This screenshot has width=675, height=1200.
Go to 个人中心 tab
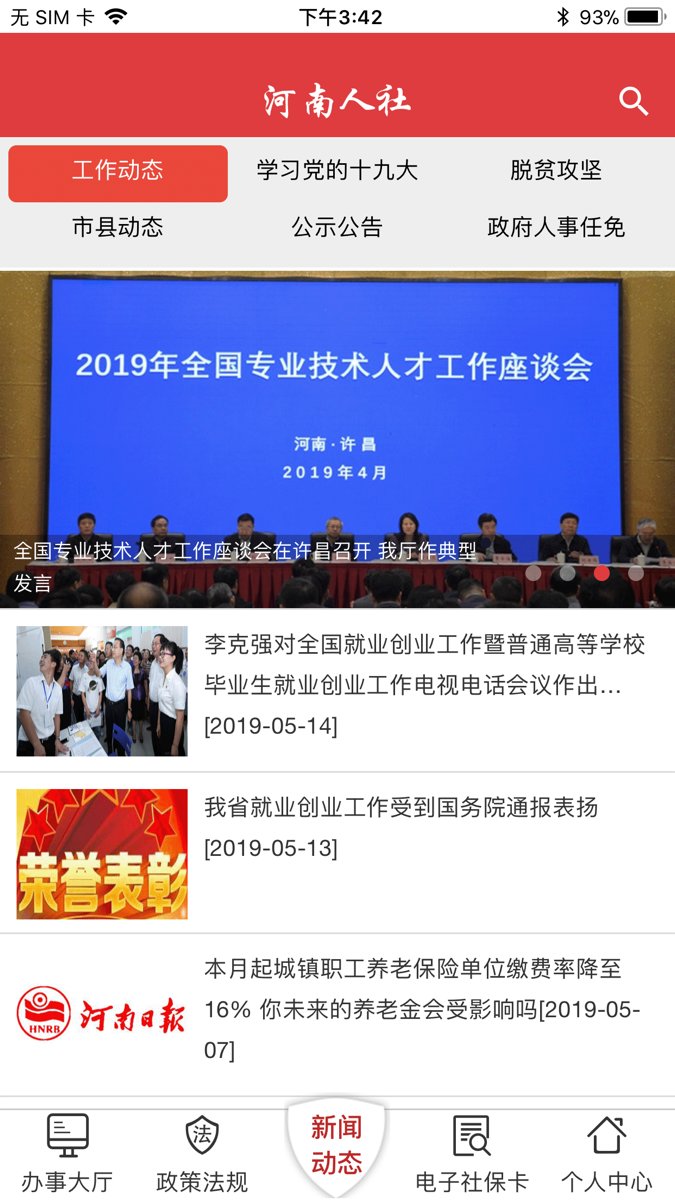(x=606, y=1154)
